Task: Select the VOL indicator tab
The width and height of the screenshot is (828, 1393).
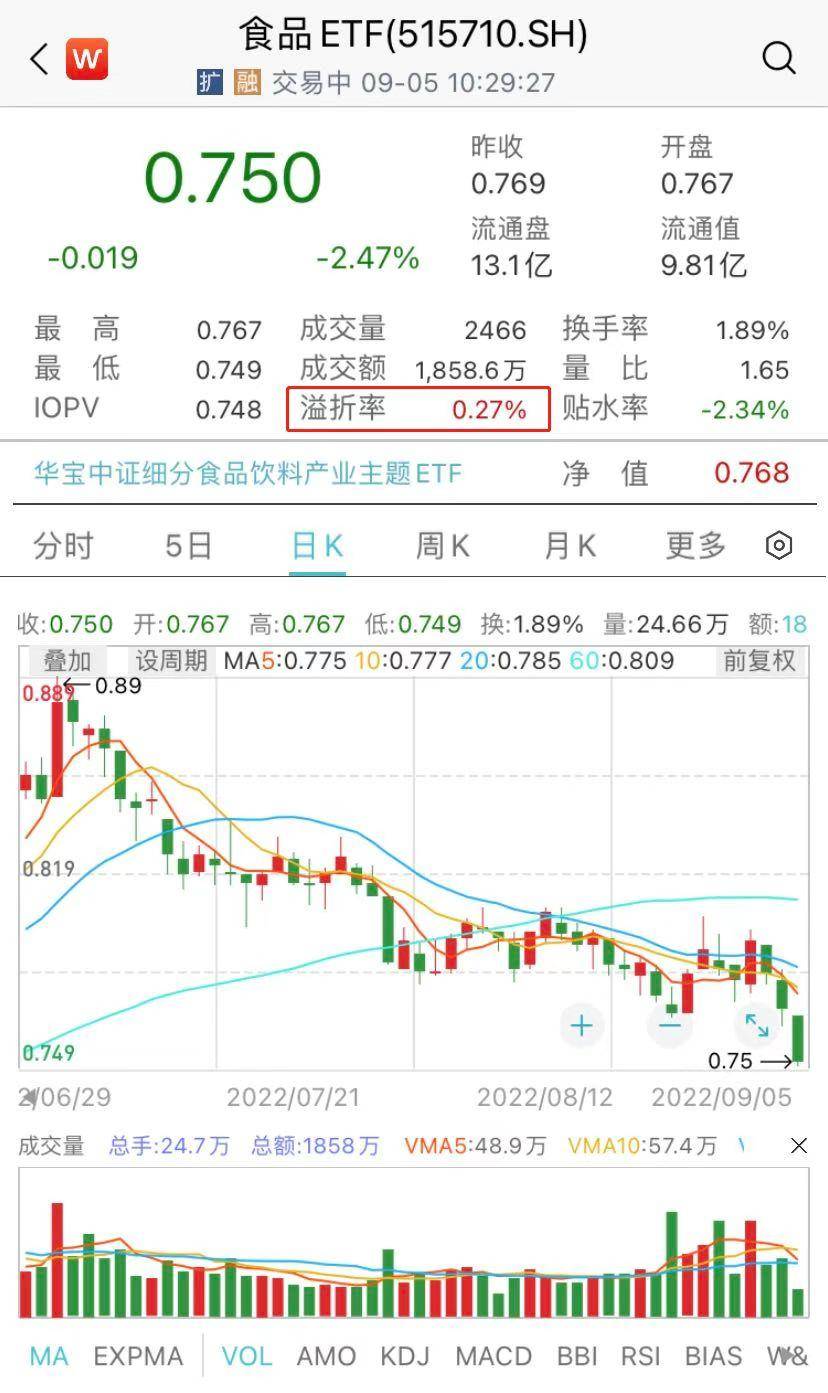Action: 245,1356
